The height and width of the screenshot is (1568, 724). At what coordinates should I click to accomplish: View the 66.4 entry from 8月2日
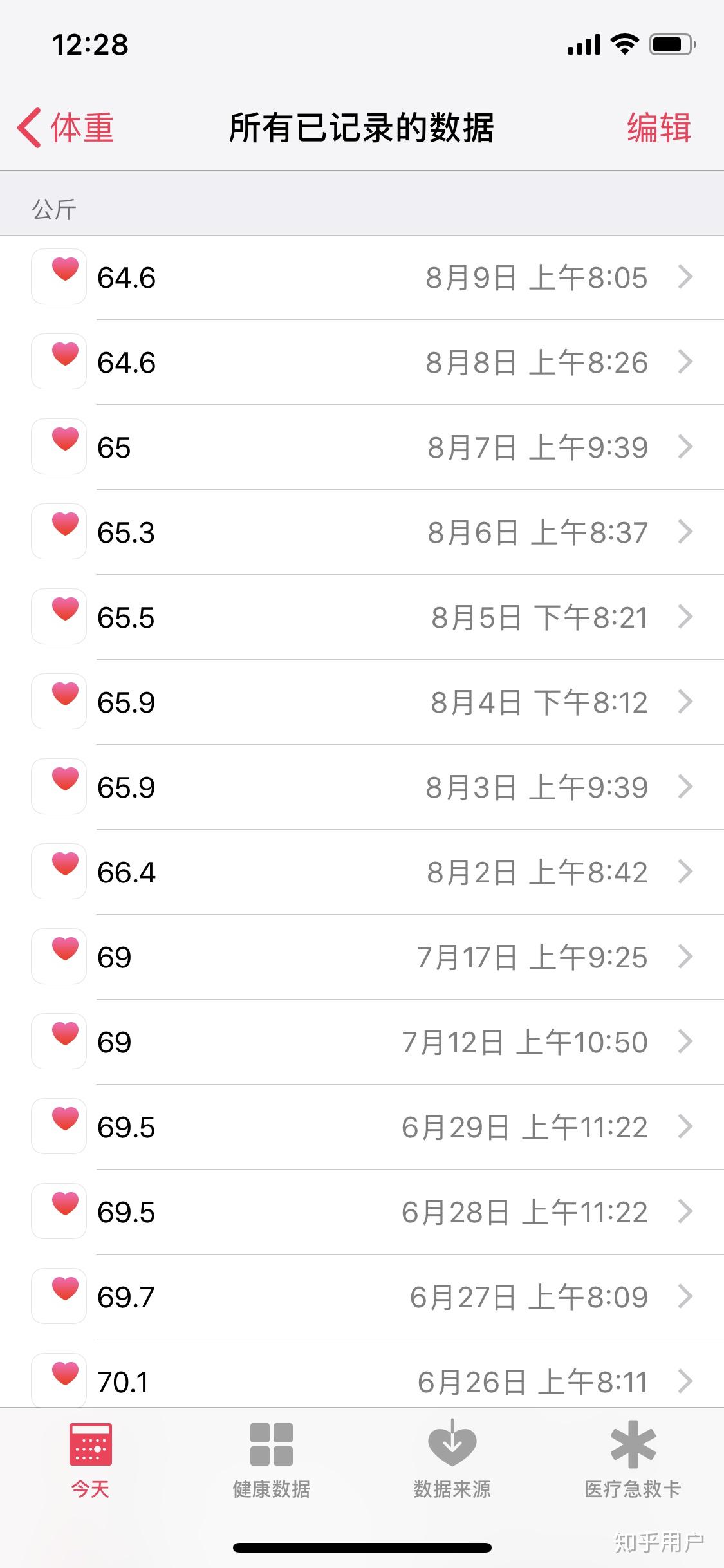[x=386, y=872]
